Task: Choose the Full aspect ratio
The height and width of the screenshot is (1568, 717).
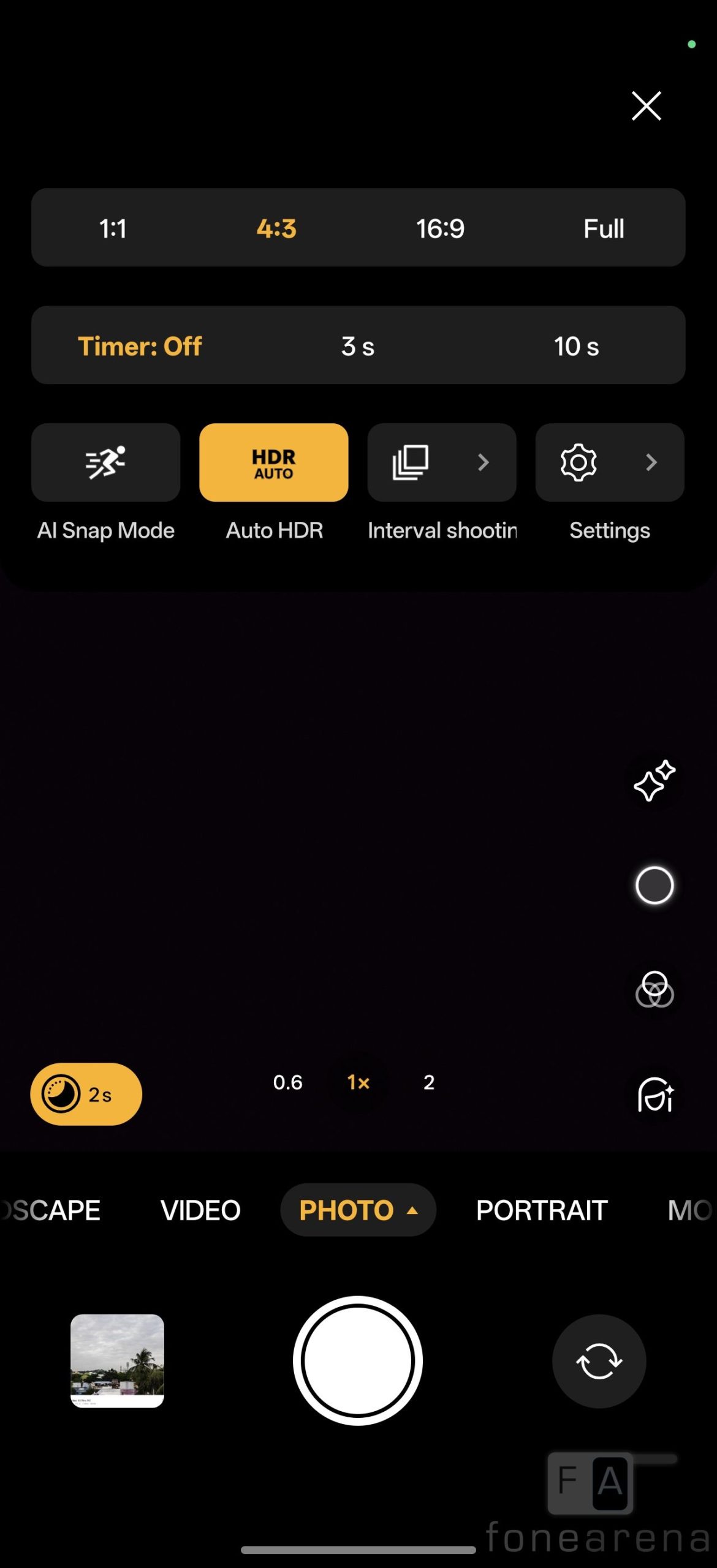Action: (603, 228)
